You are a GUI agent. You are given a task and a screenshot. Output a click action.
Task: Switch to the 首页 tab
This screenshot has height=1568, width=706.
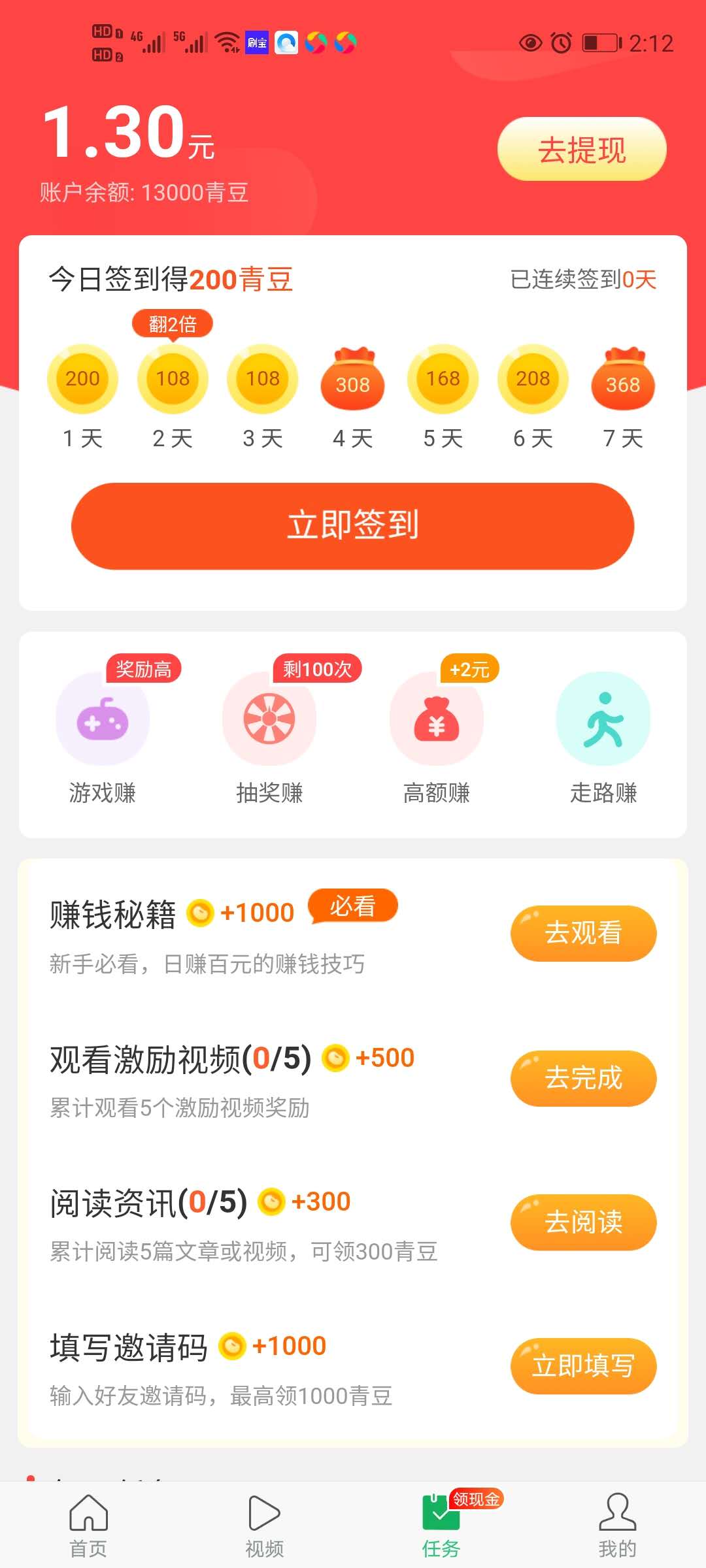click(x=88, y=1526)
